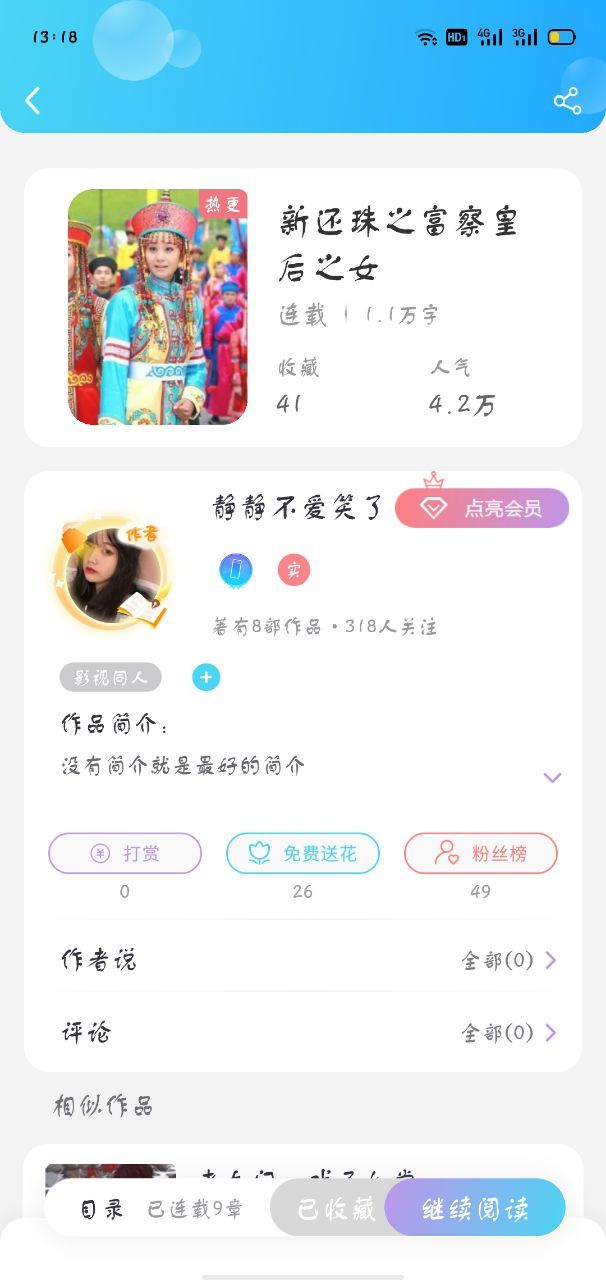Open the 粉丝榜 fan ranking
This screenshot has width=606, height=1280.
pos(481,853)
